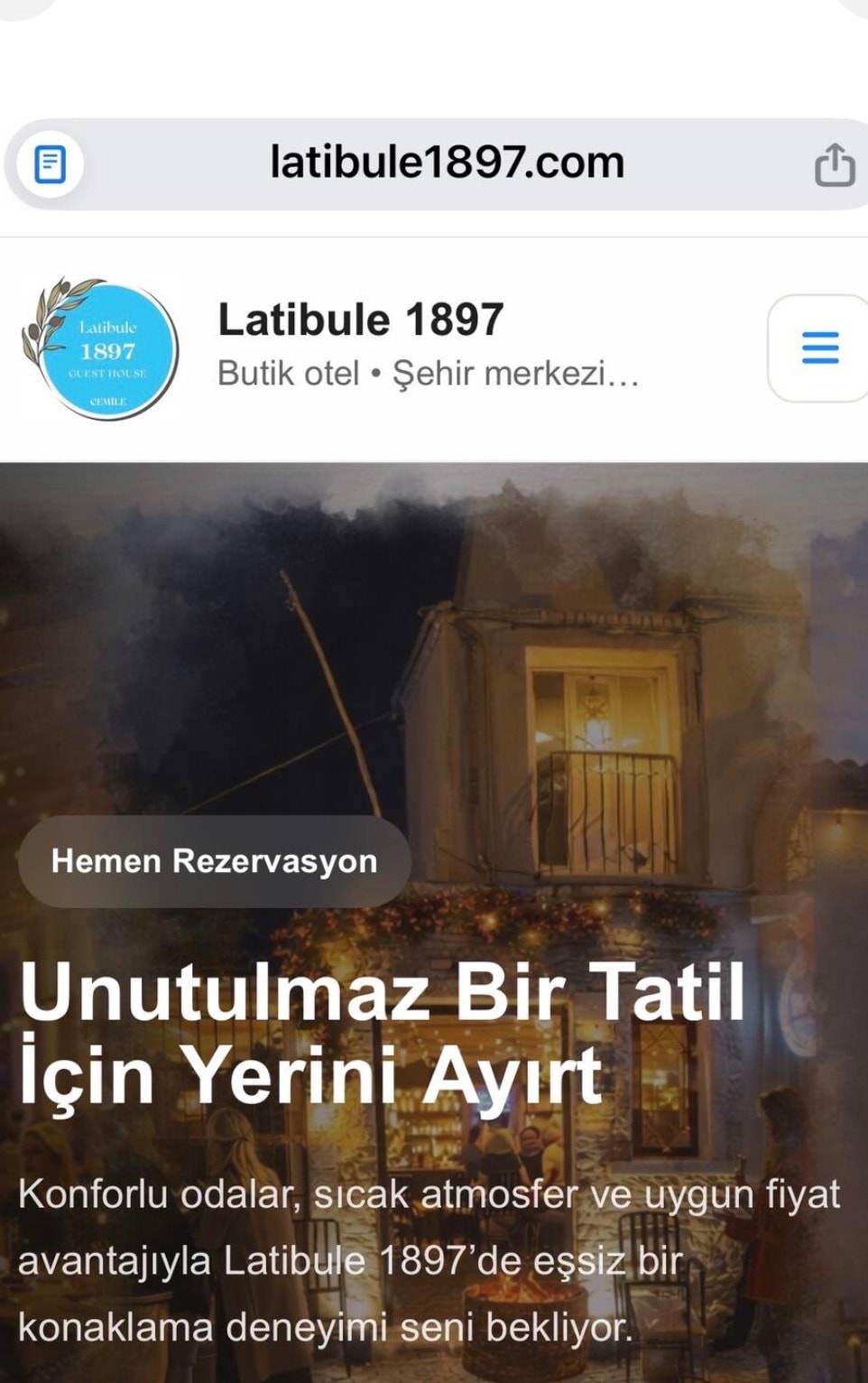This screenshot has width=868, height=1383.
Task: Tap the Hemen Rezervasyon button
Action: click(x=215, y=861)
